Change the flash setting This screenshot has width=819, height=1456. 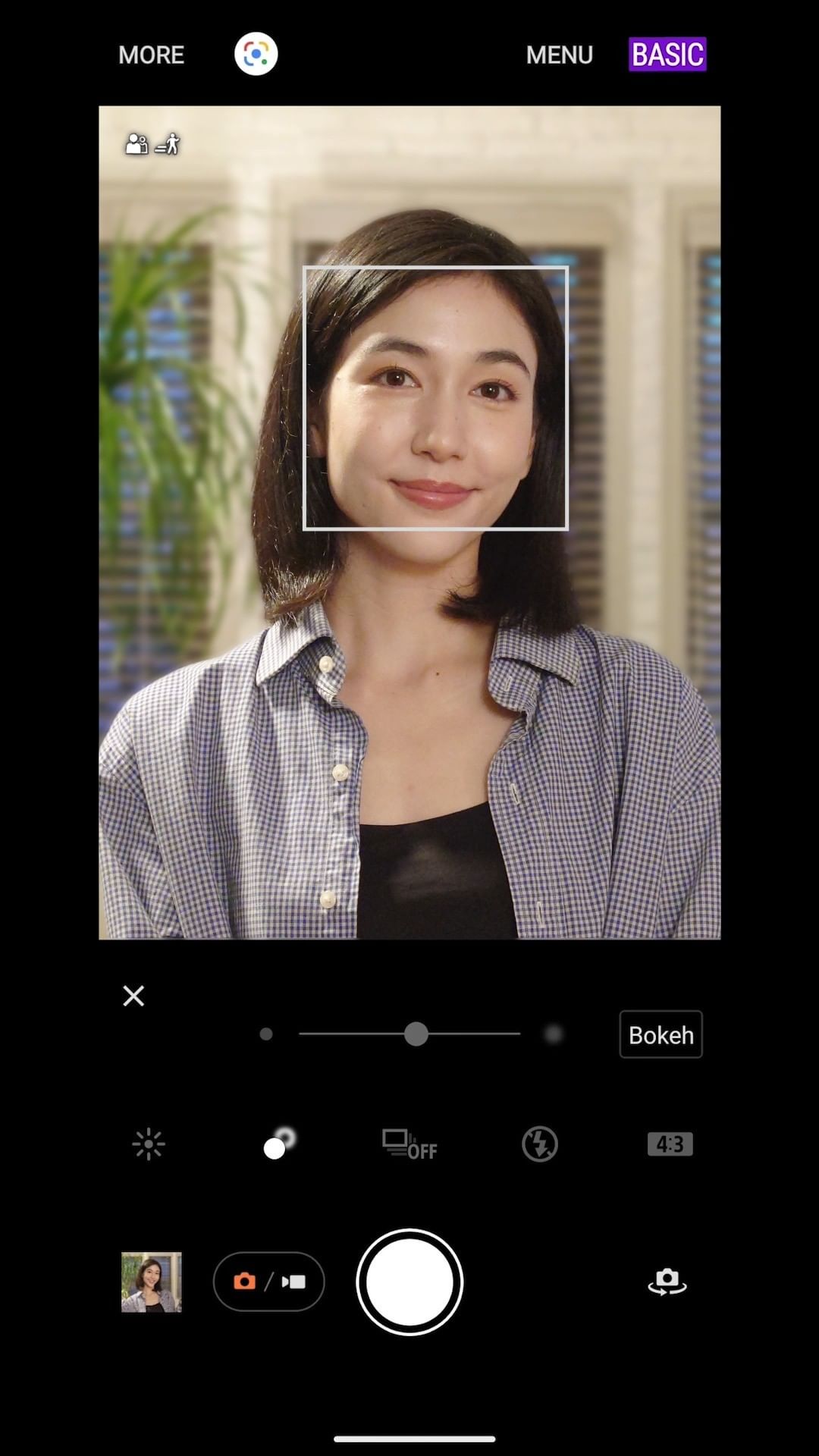click(x=540, y=1144)
